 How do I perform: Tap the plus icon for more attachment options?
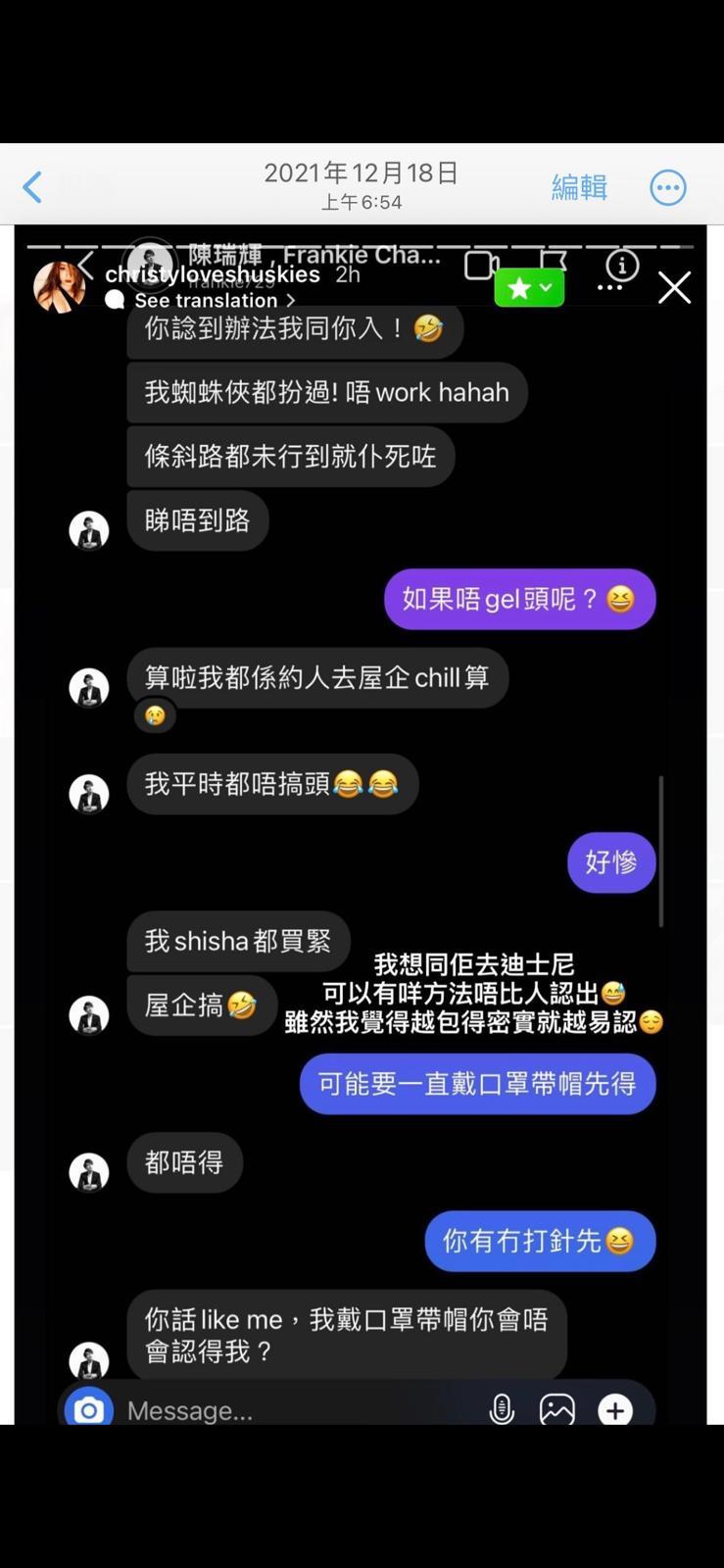coord(615,1410)
